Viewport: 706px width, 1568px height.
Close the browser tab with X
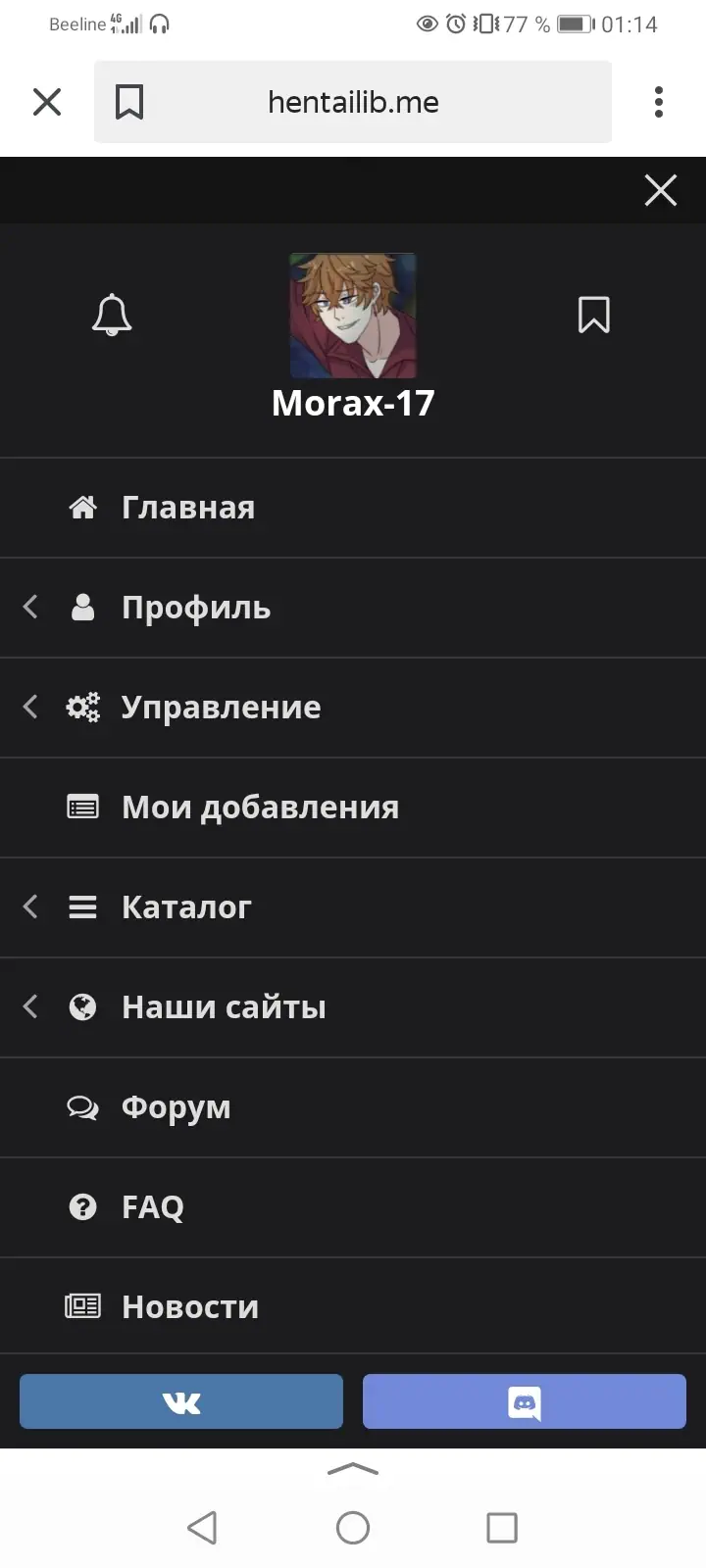tap(47, 102)
